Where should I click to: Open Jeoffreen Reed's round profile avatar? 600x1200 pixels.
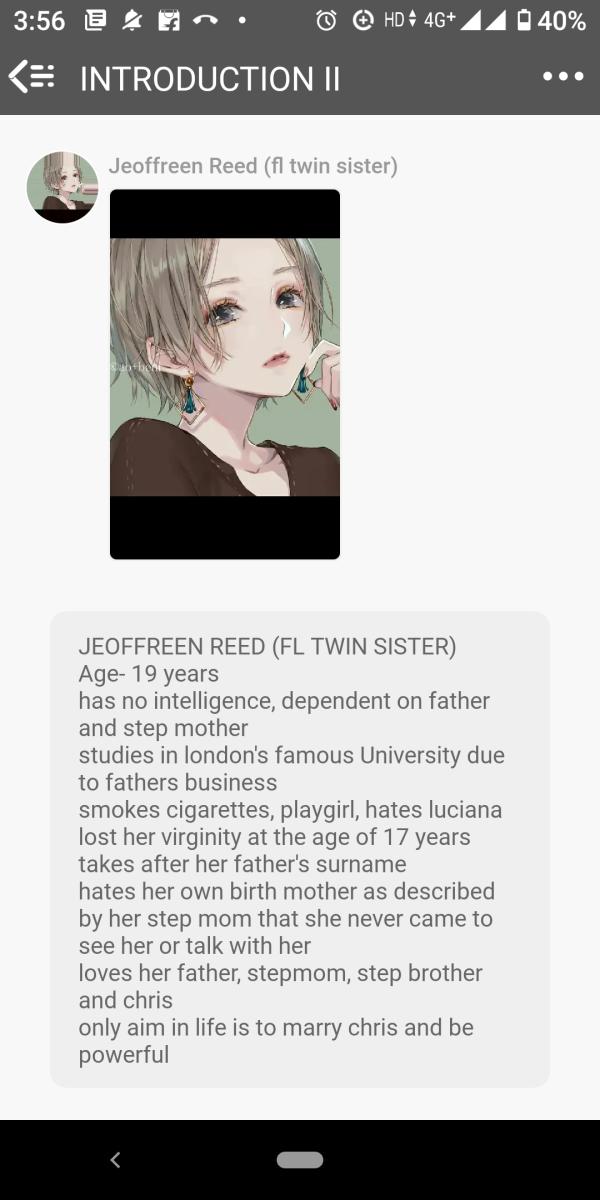[x=63, y=187]
